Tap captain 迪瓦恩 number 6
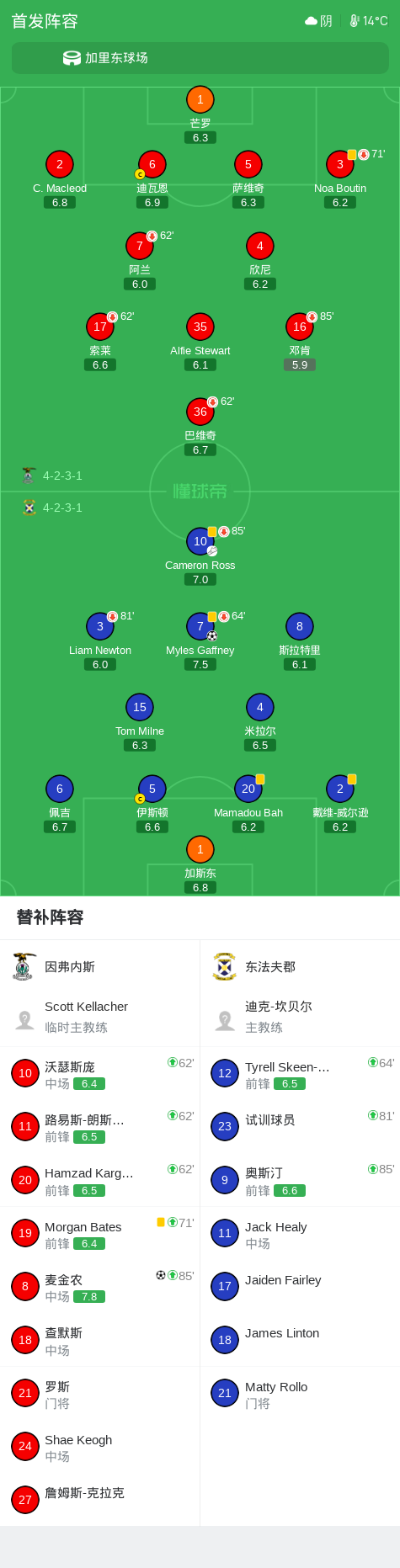The image size is (400, 1568). (x=152, y=179)
